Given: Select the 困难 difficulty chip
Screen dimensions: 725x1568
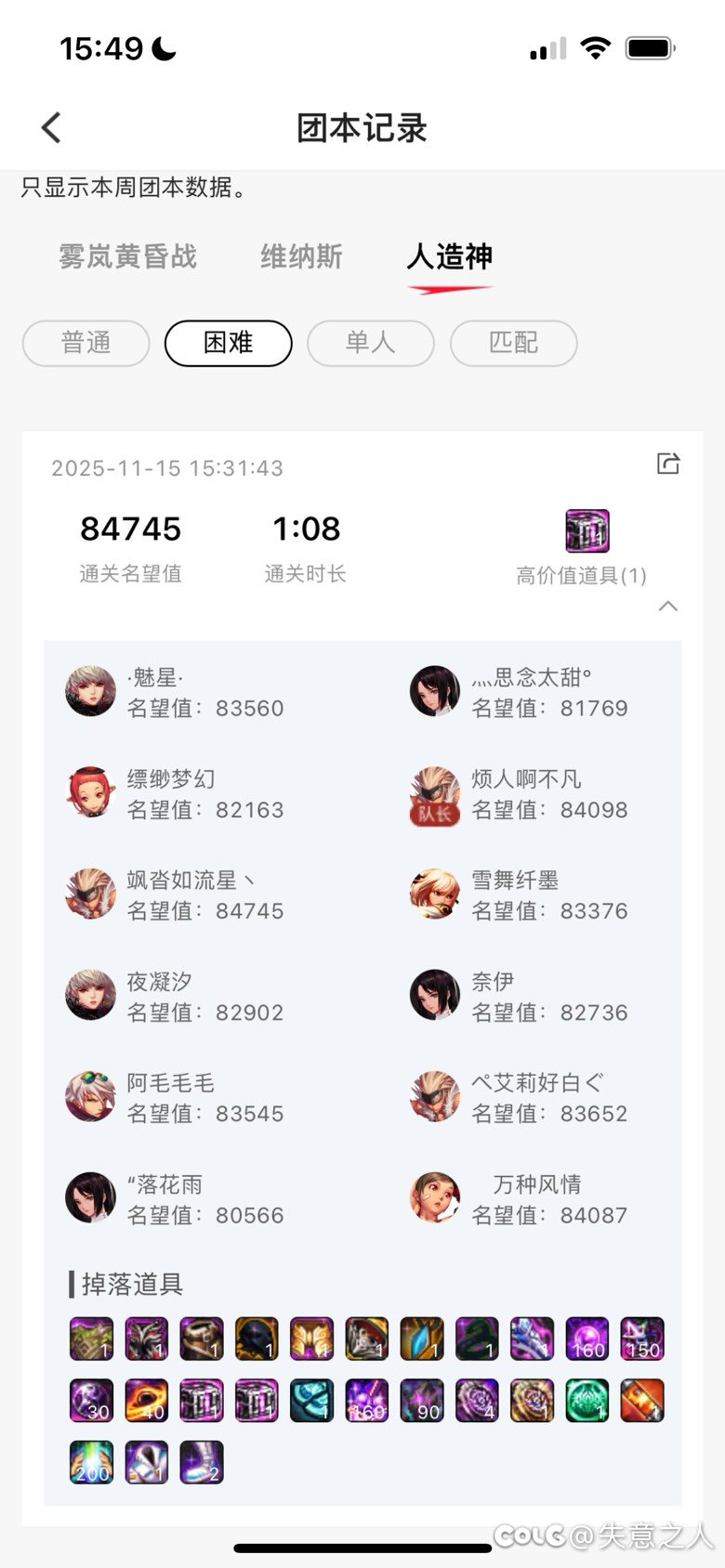Looking at the screenshot, I should pyautogui.click(x=228, y=343).
